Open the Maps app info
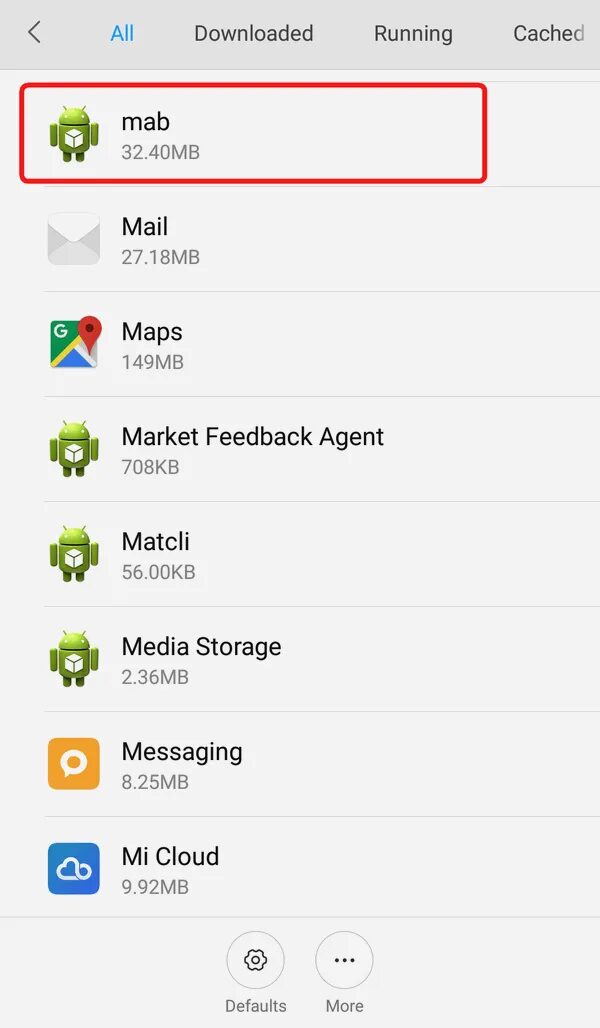This screenshot has height=1028, width=600. point(300,345)
